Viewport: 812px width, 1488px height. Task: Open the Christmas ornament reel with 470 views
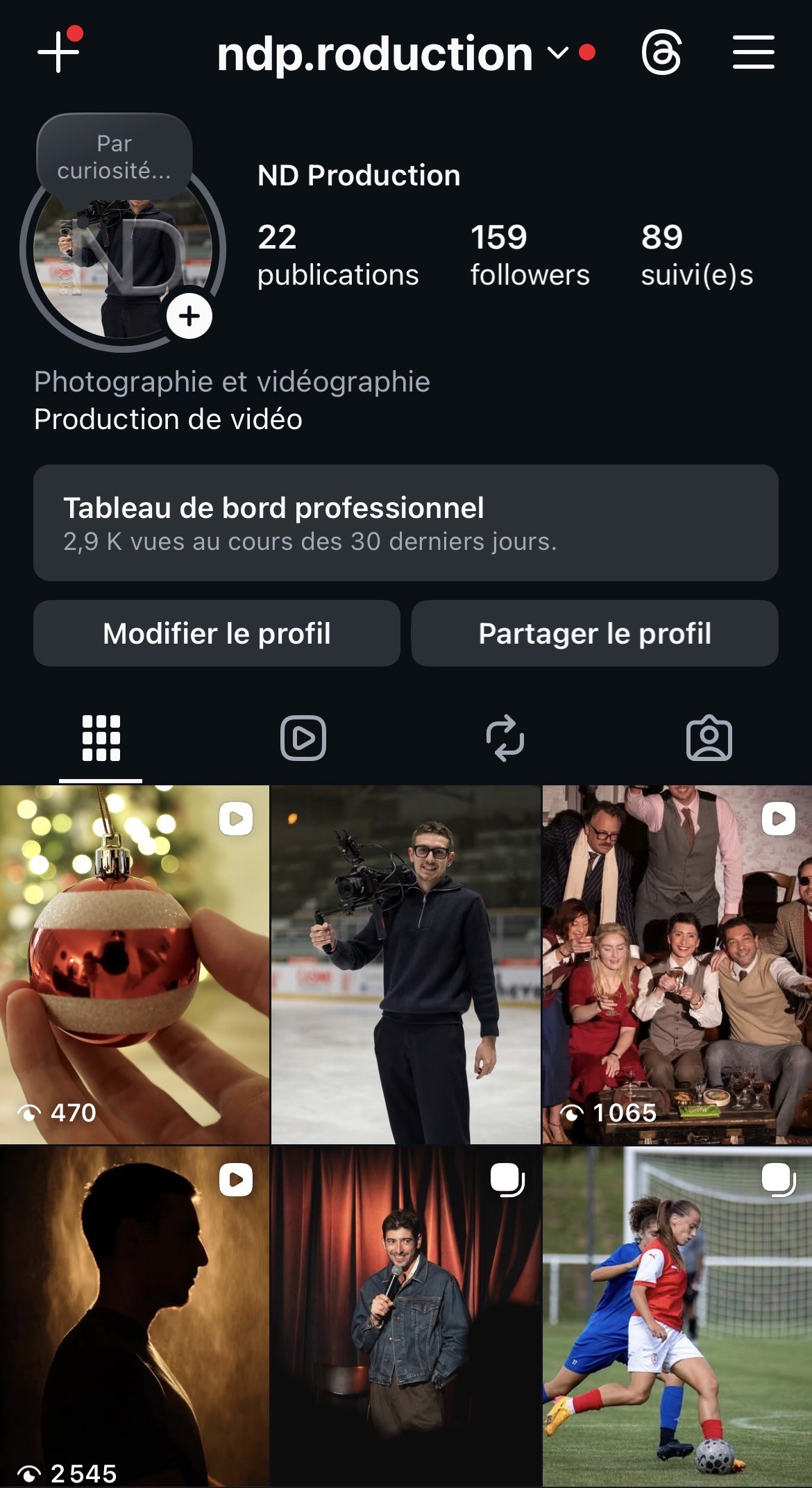[134, 964]
